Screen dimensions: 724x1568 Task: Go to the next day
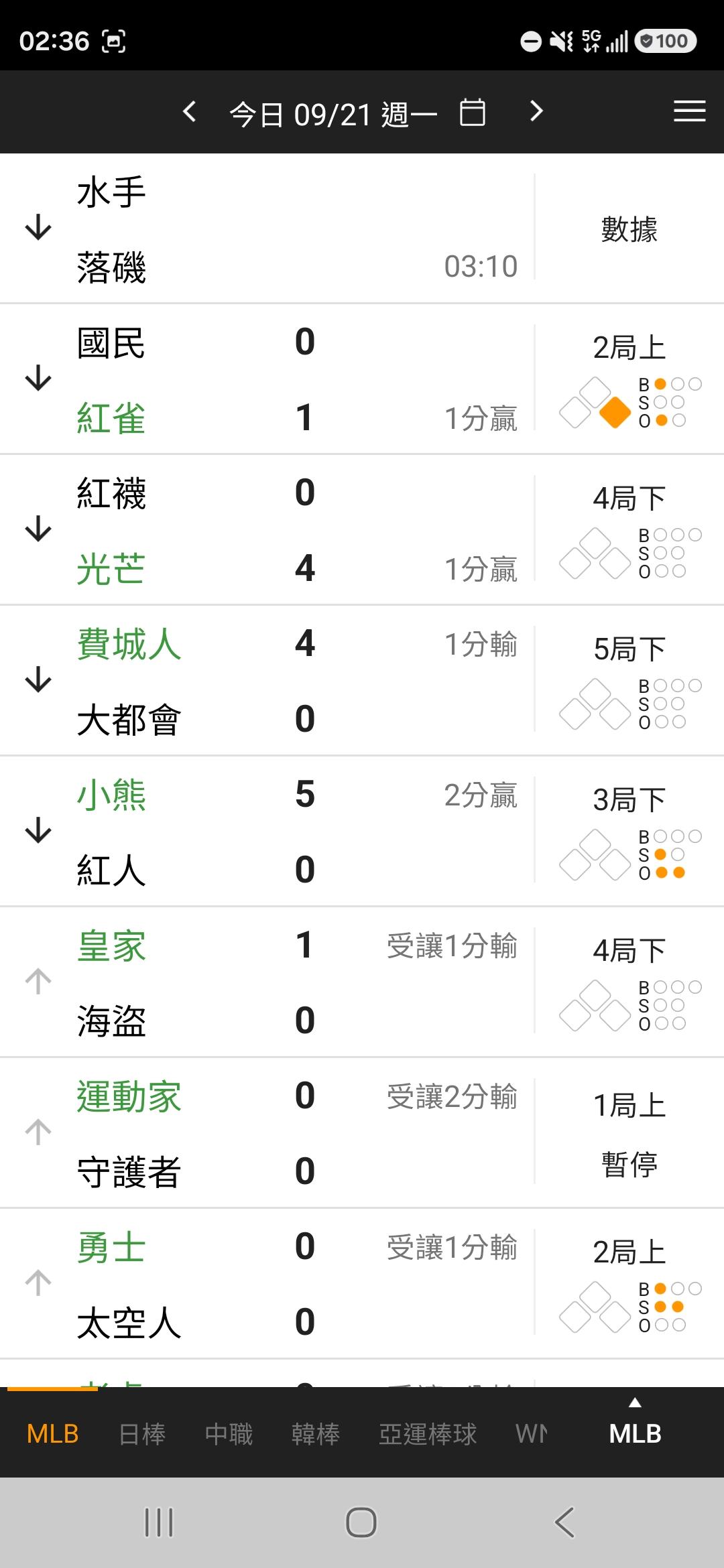coord(536,111)
